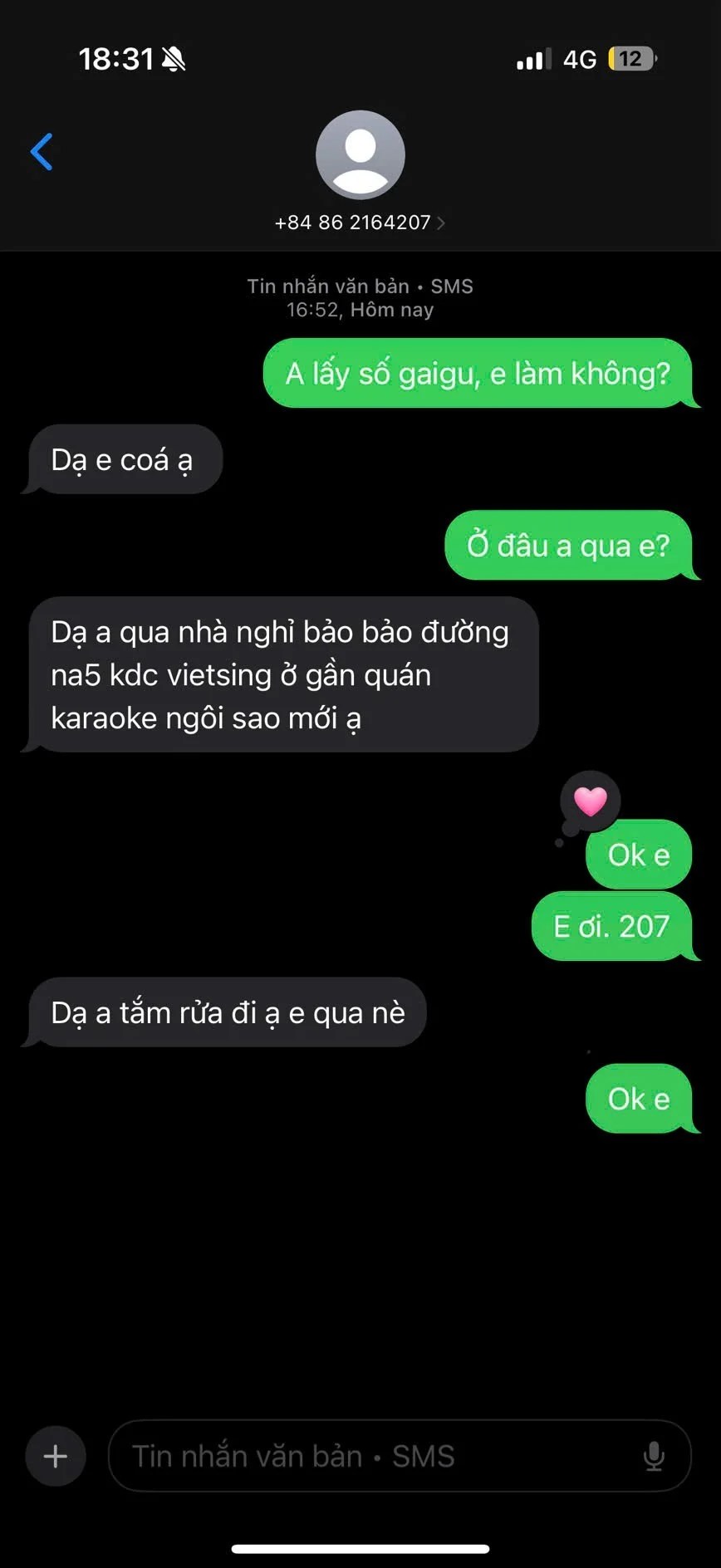Screen dimensions: 721x1568
Task: Go back to the message list
Action: (x=42, y=152)
